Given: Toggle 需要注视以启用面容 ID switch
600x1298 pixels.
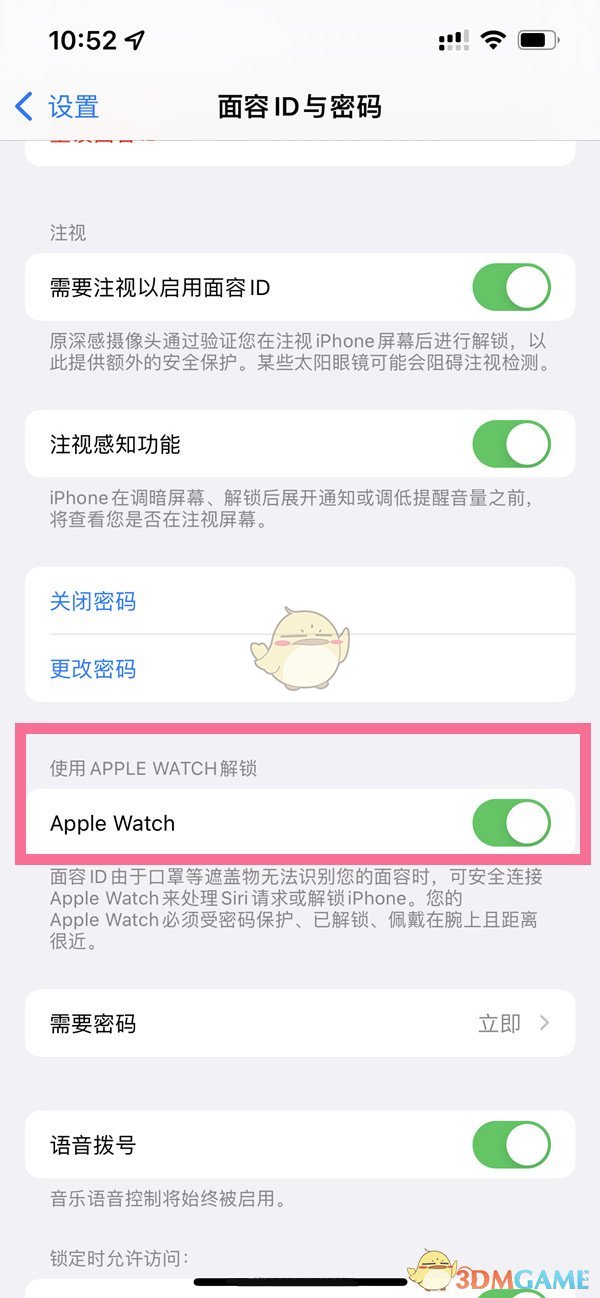Looking at the screenshot, I should click(x=511, y=288).
